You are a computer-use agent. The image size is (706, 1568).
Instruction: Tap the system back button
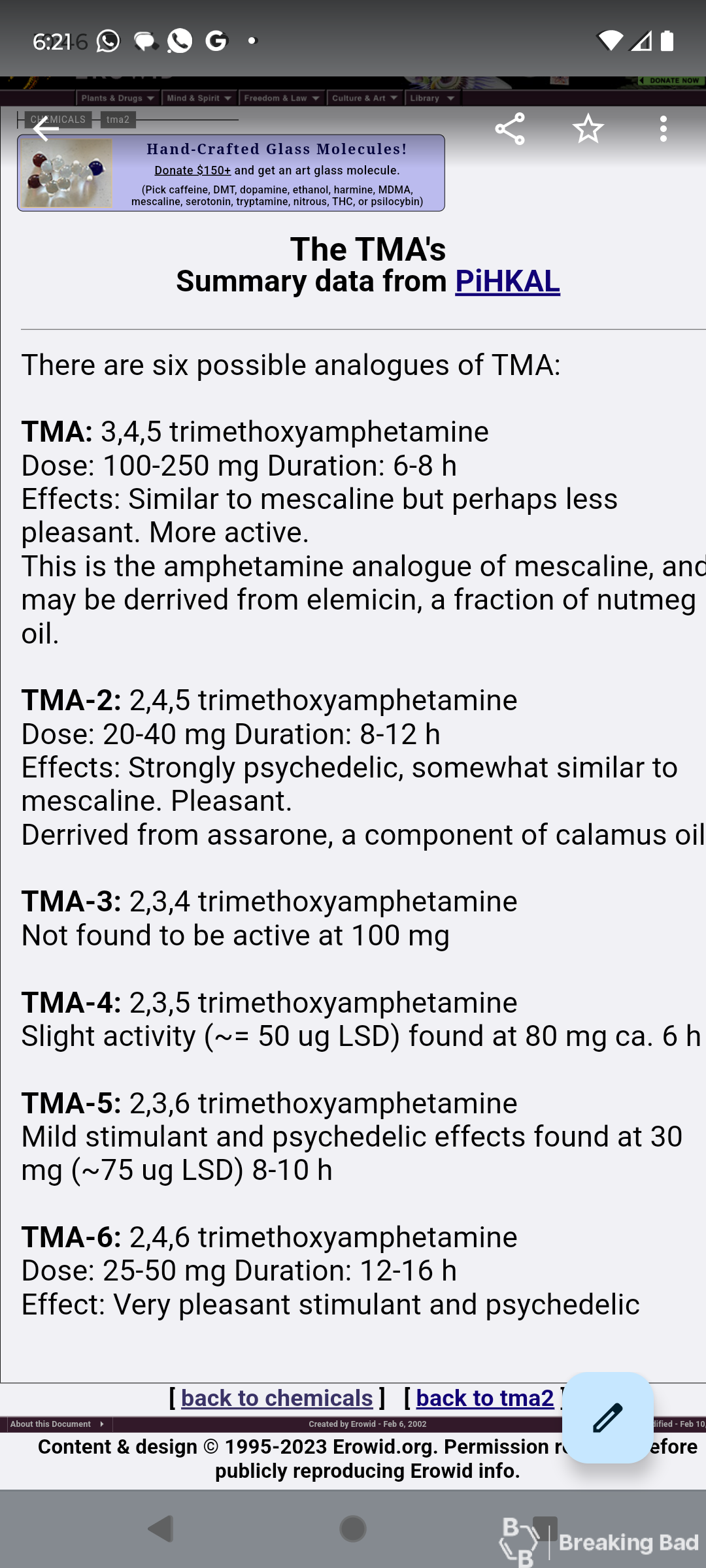click(161, 1529)
